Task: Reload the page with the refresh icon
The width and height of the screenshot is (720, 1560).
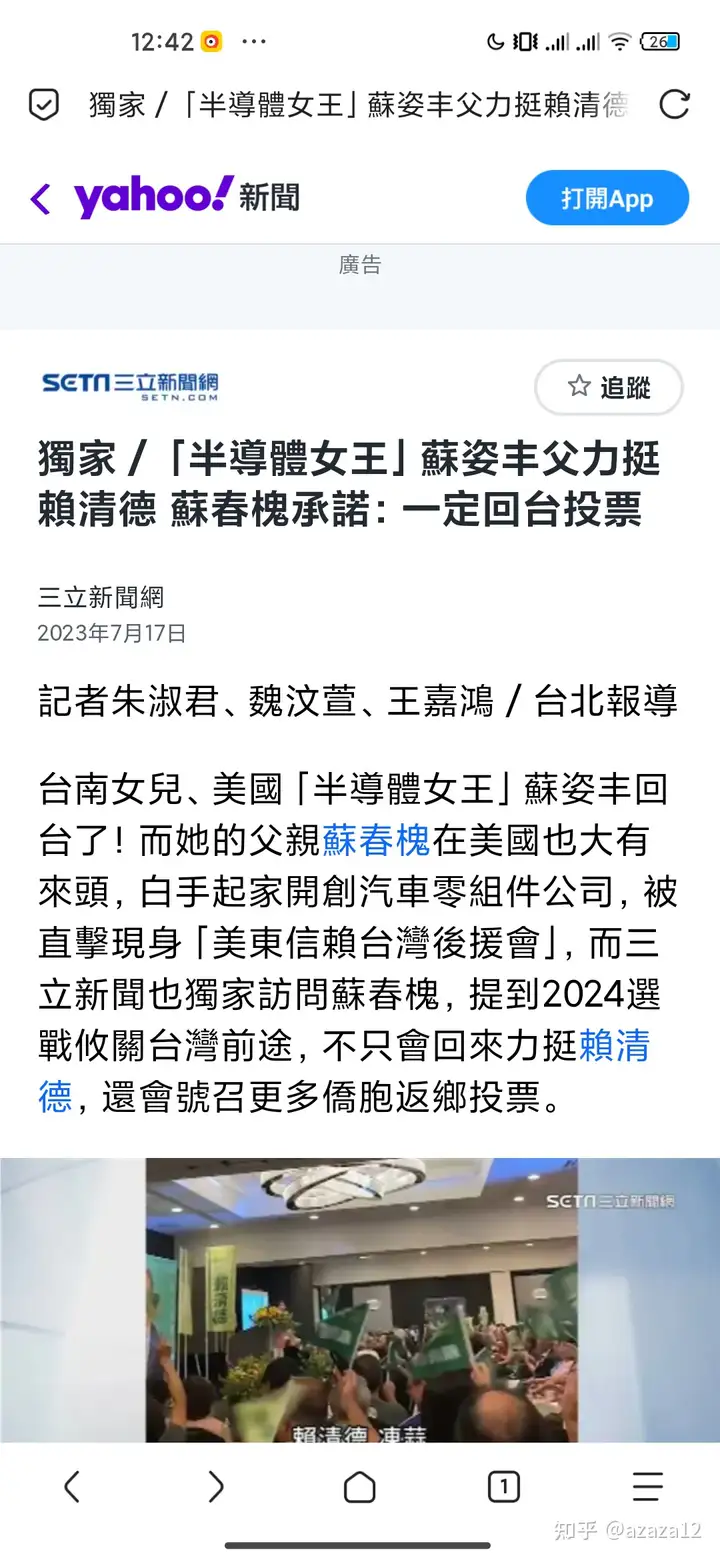Action: point(675,104)
